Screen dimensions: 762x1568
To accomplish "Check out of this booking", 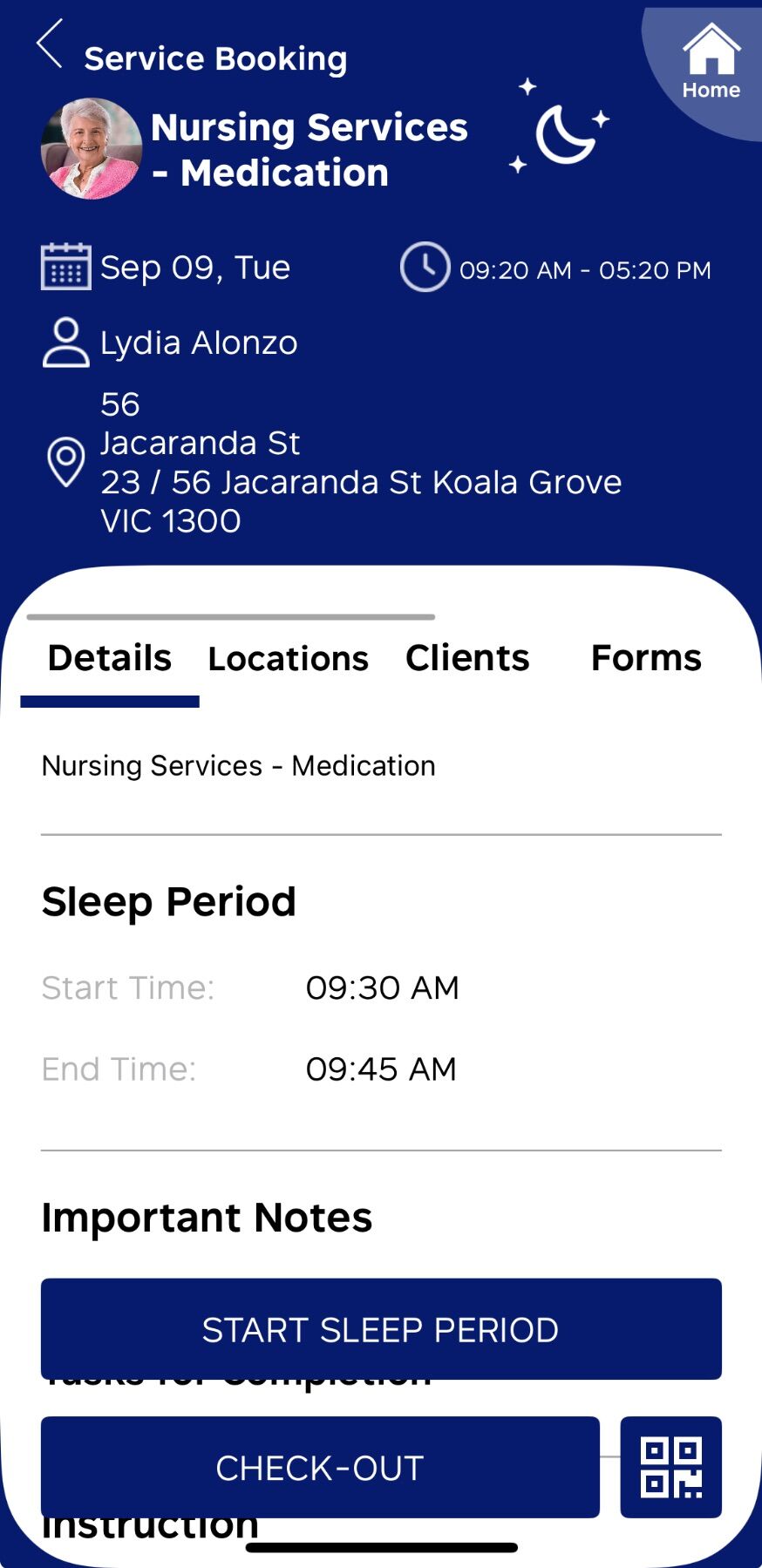I will pos(320,1468).
